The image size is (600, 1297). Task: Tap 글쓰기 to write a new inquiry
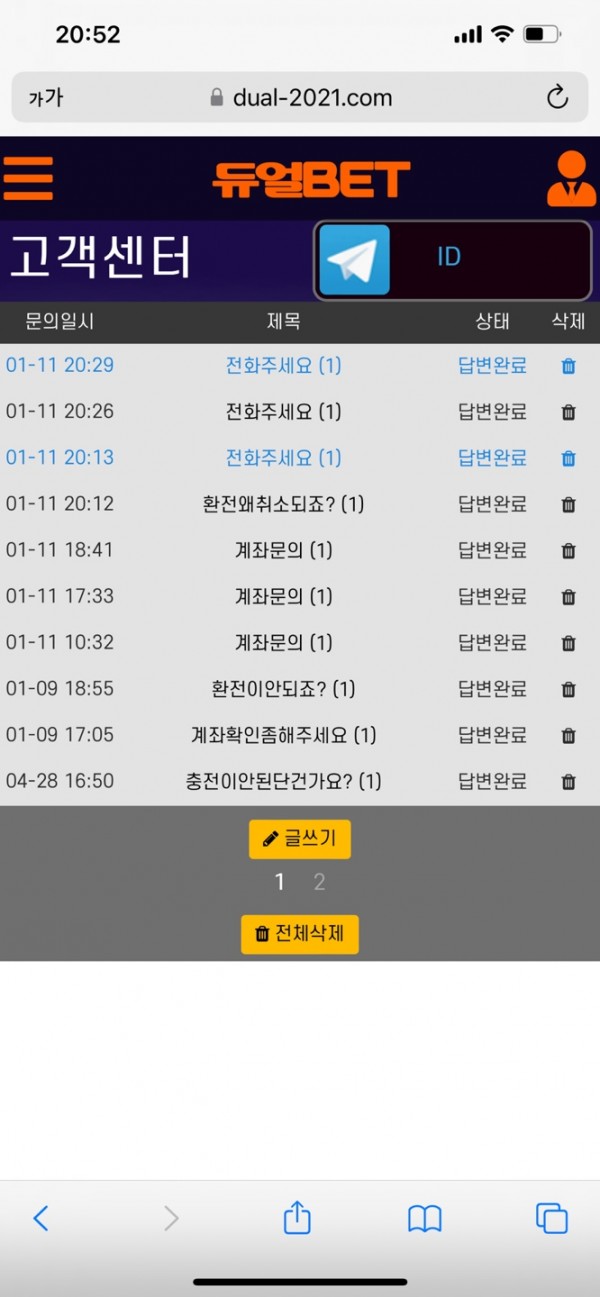pos(300,839)
